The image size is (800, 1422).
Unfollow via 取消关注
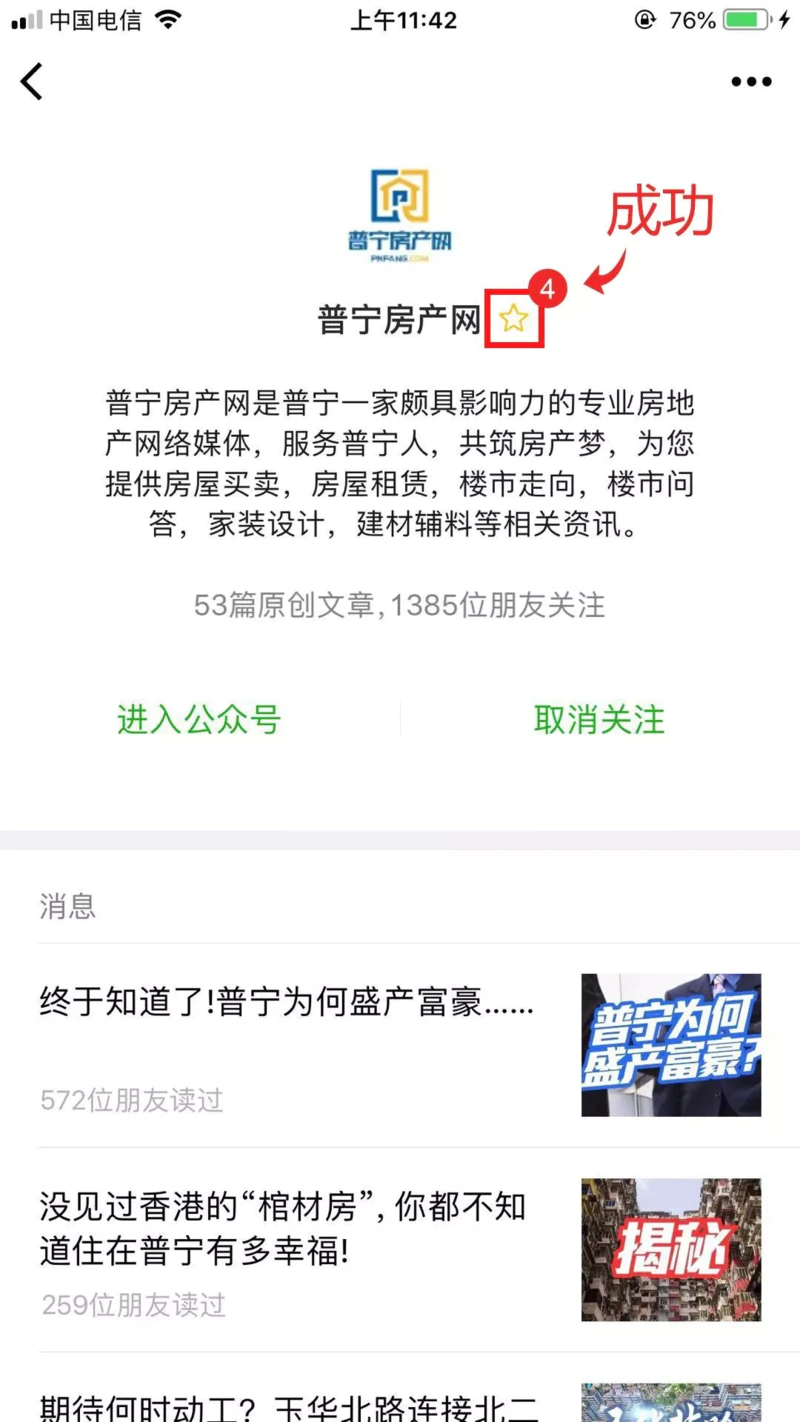[x=599, y=720]
